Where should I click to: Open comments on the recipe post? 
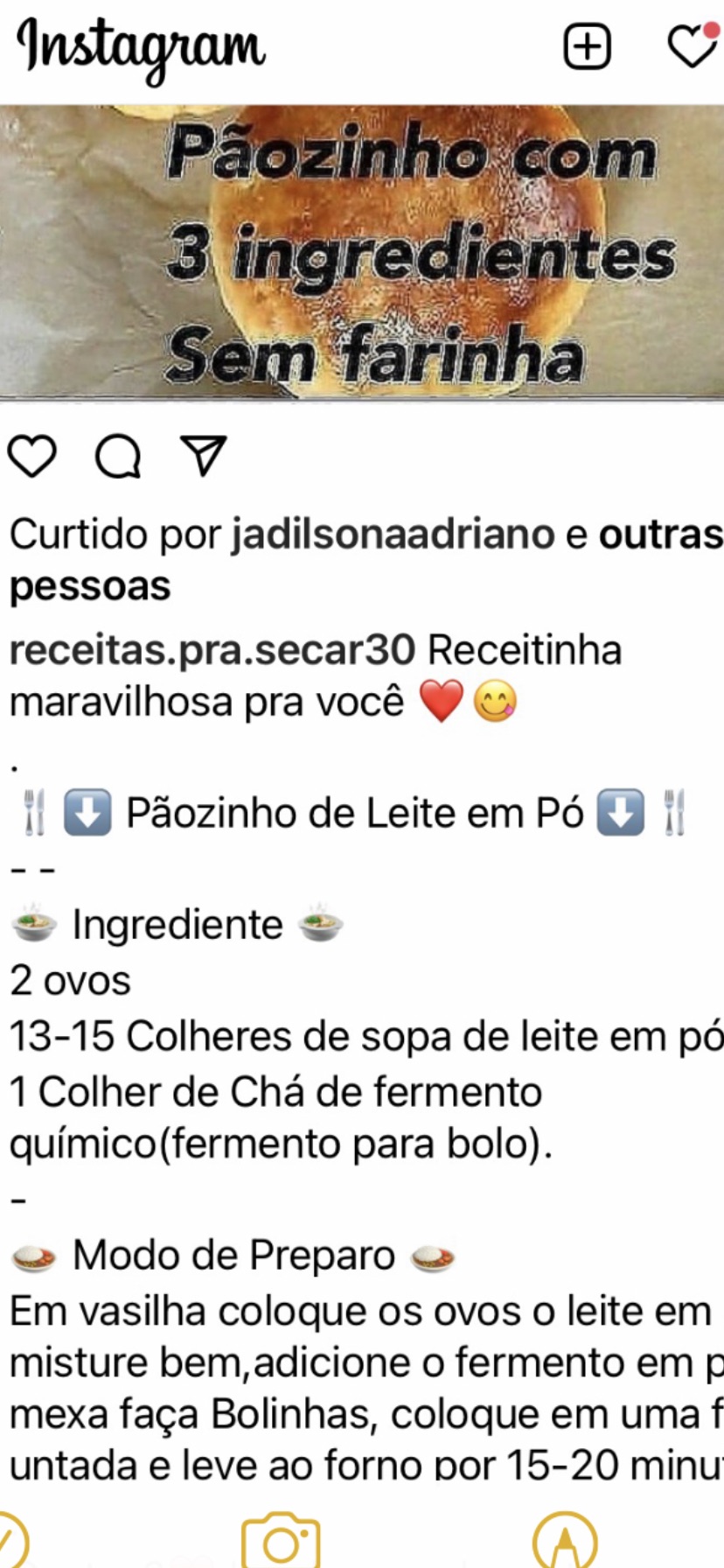pos(118,456)
